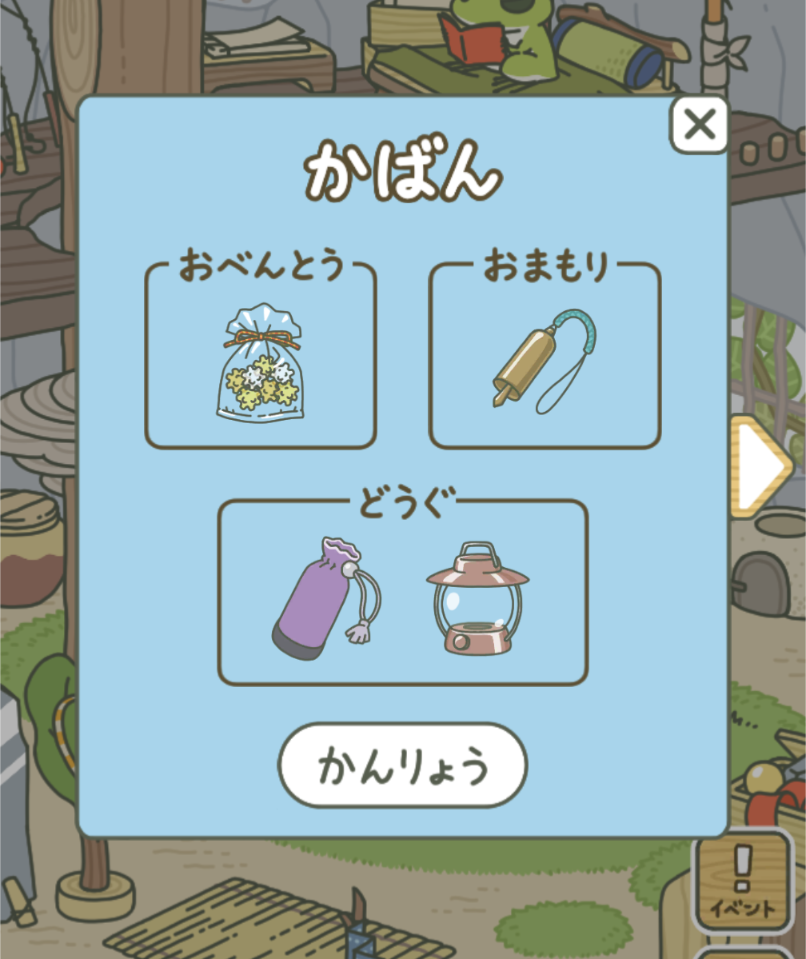
Task: Select the purple bag in どうぐ
Action: pos(325,596)
